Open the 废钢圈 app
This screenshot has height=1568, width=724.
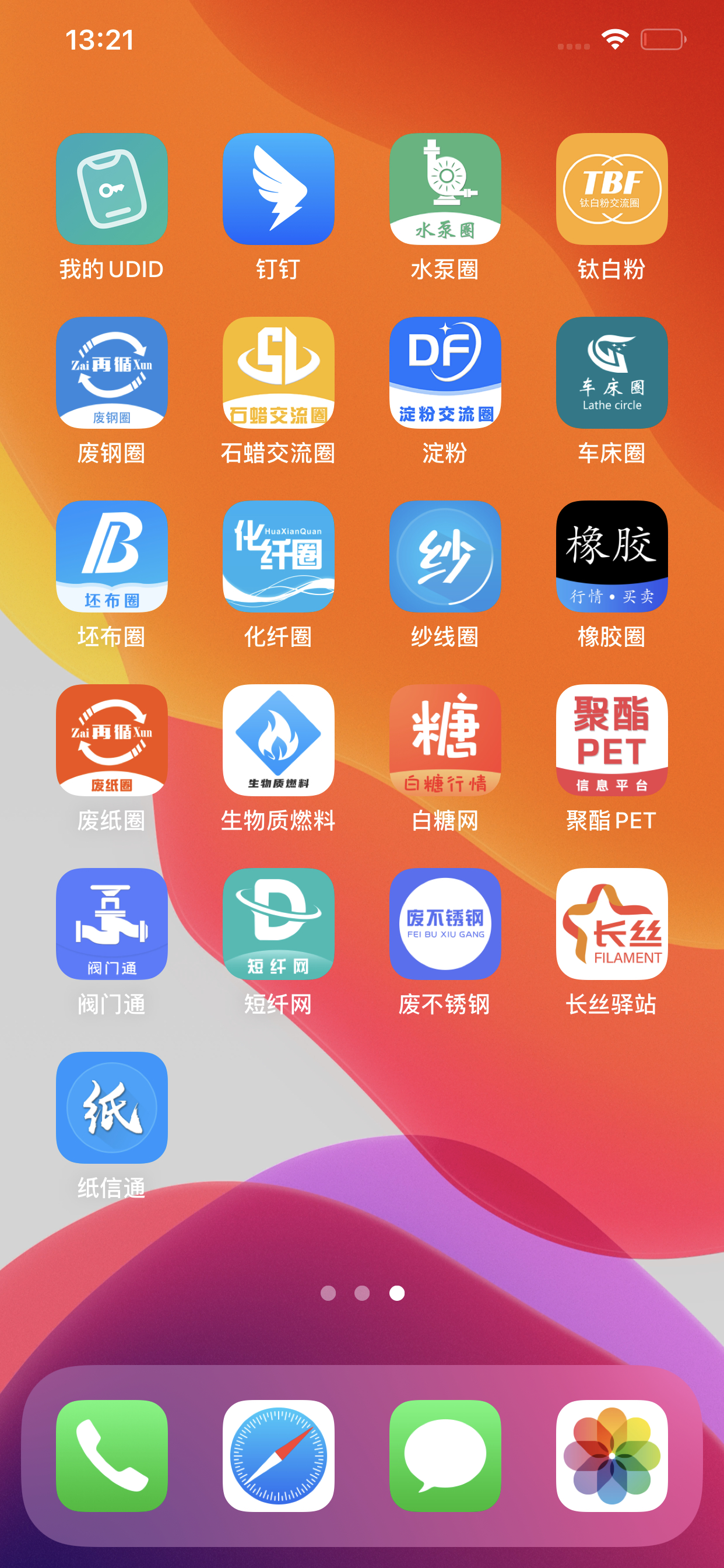pos(111,373)
